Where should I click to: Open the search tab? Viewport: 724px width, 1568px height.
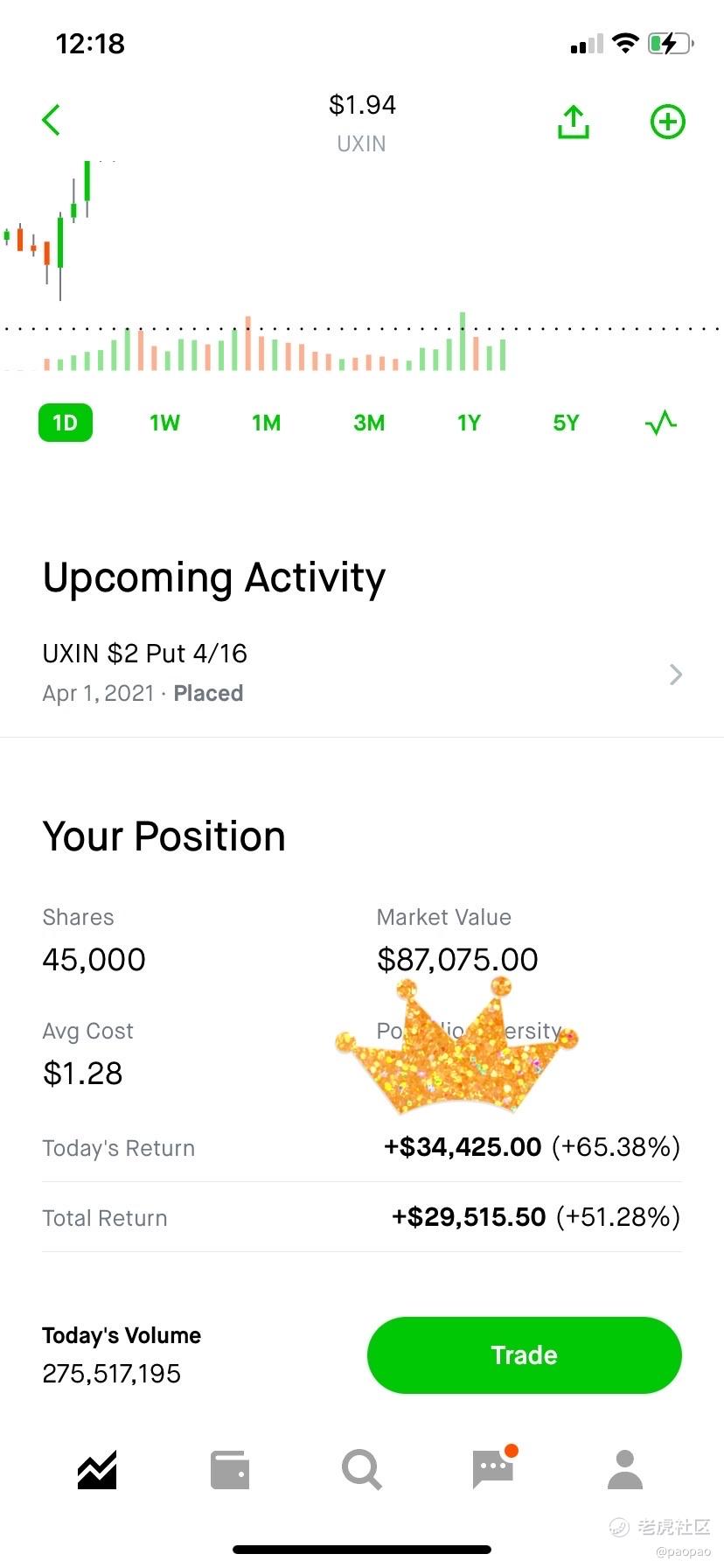(x=361, y=1470)
